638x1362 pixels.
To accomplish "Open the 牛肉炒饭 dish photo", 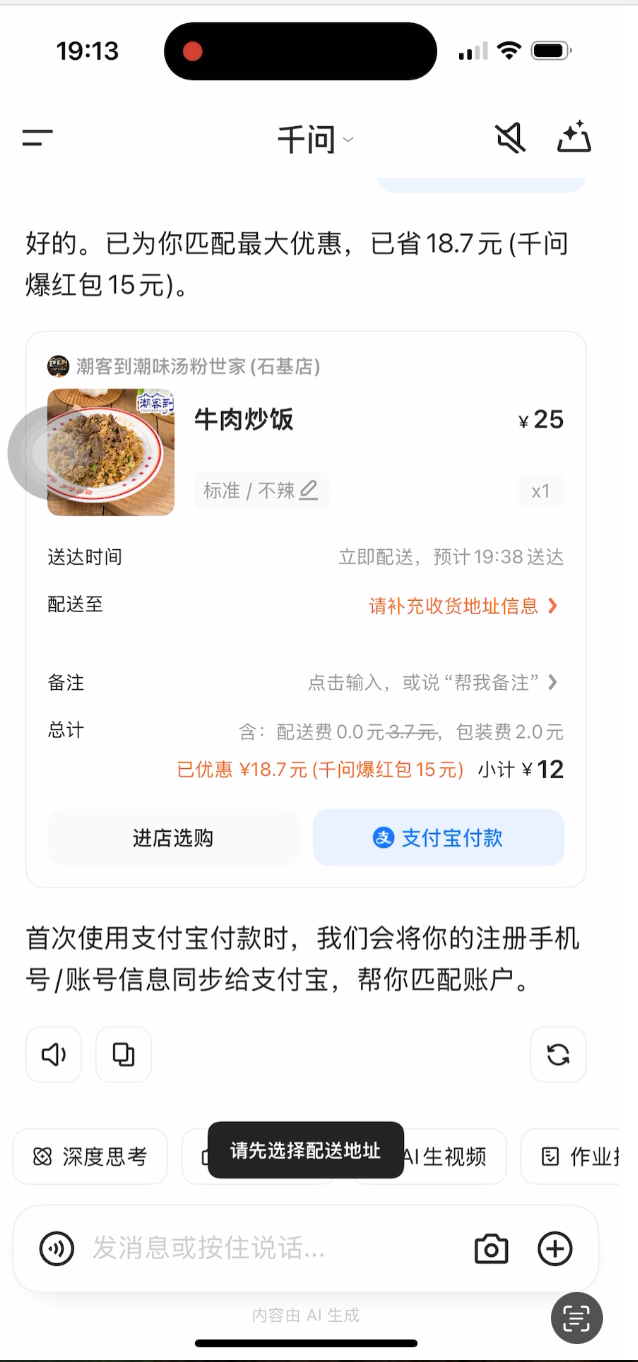I will 111,452.
